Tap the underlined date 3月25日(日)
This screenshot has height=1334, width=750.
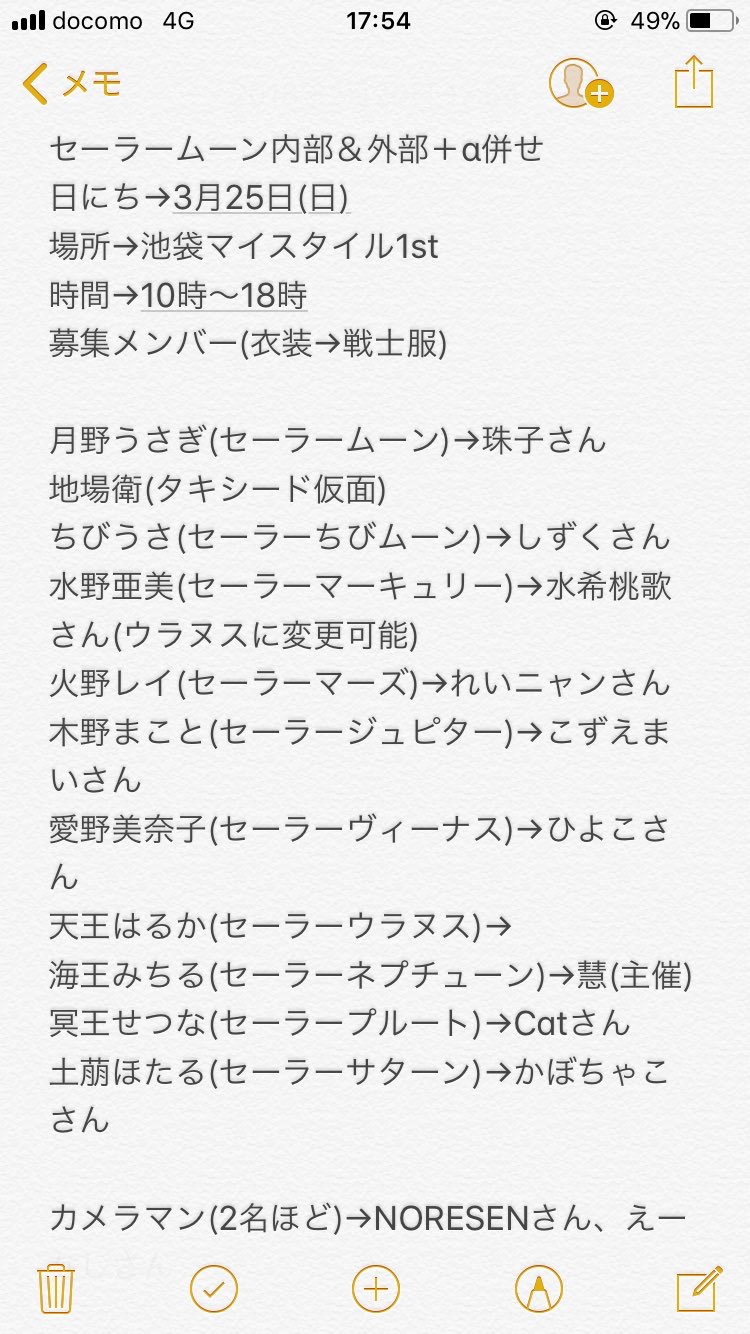click(261, 197)
